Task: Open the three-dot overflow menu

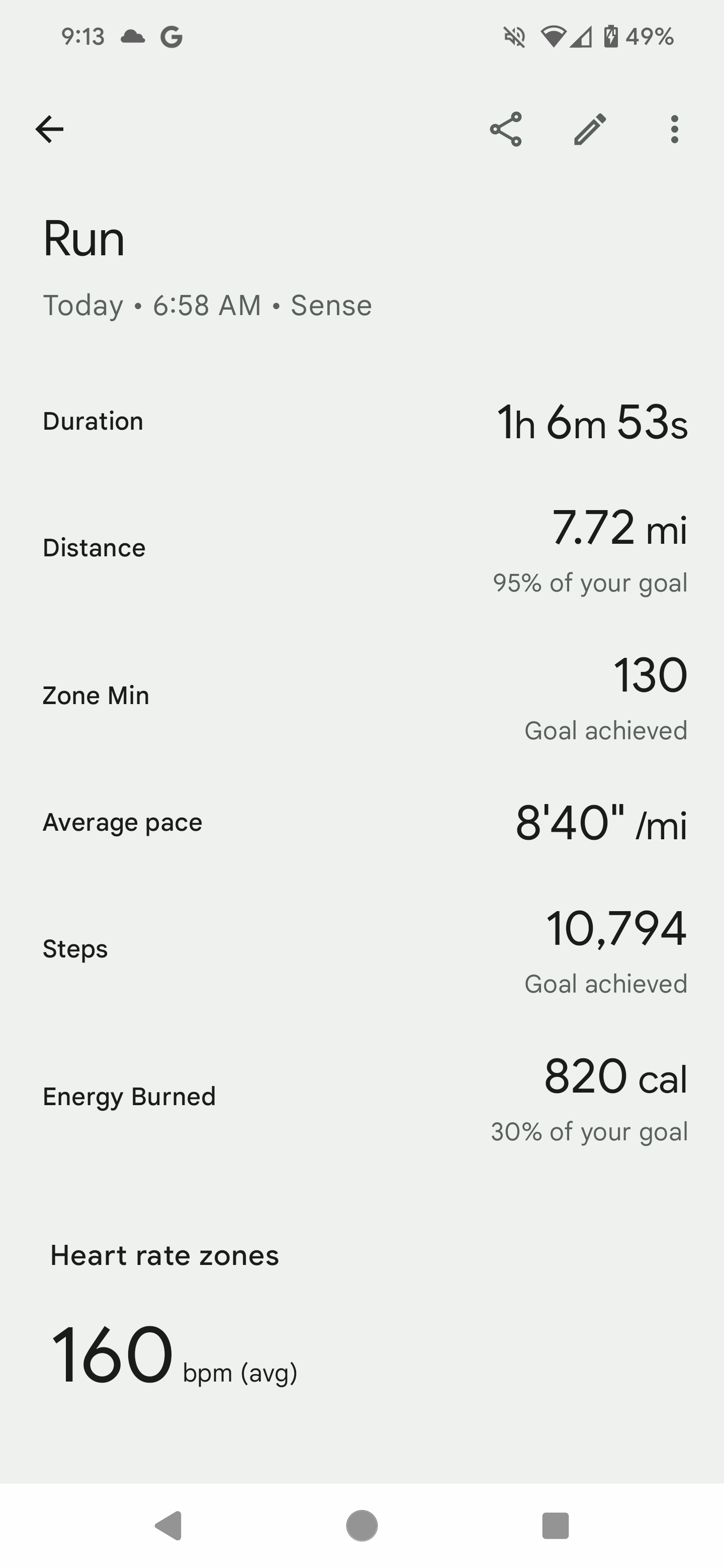Action: tap(674, 129)
